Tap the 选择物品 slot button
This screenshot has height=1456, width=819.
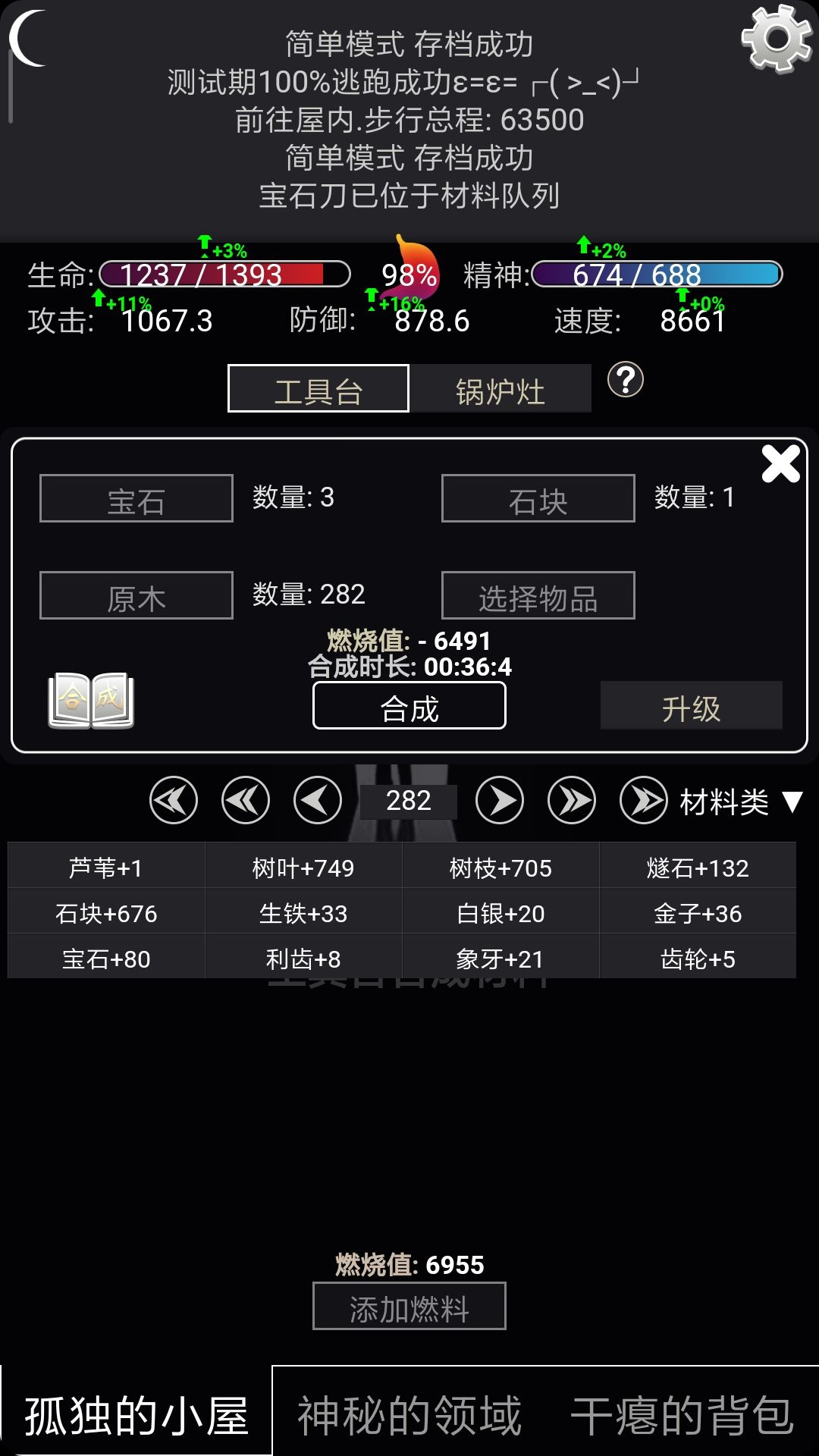pos(538,595)
